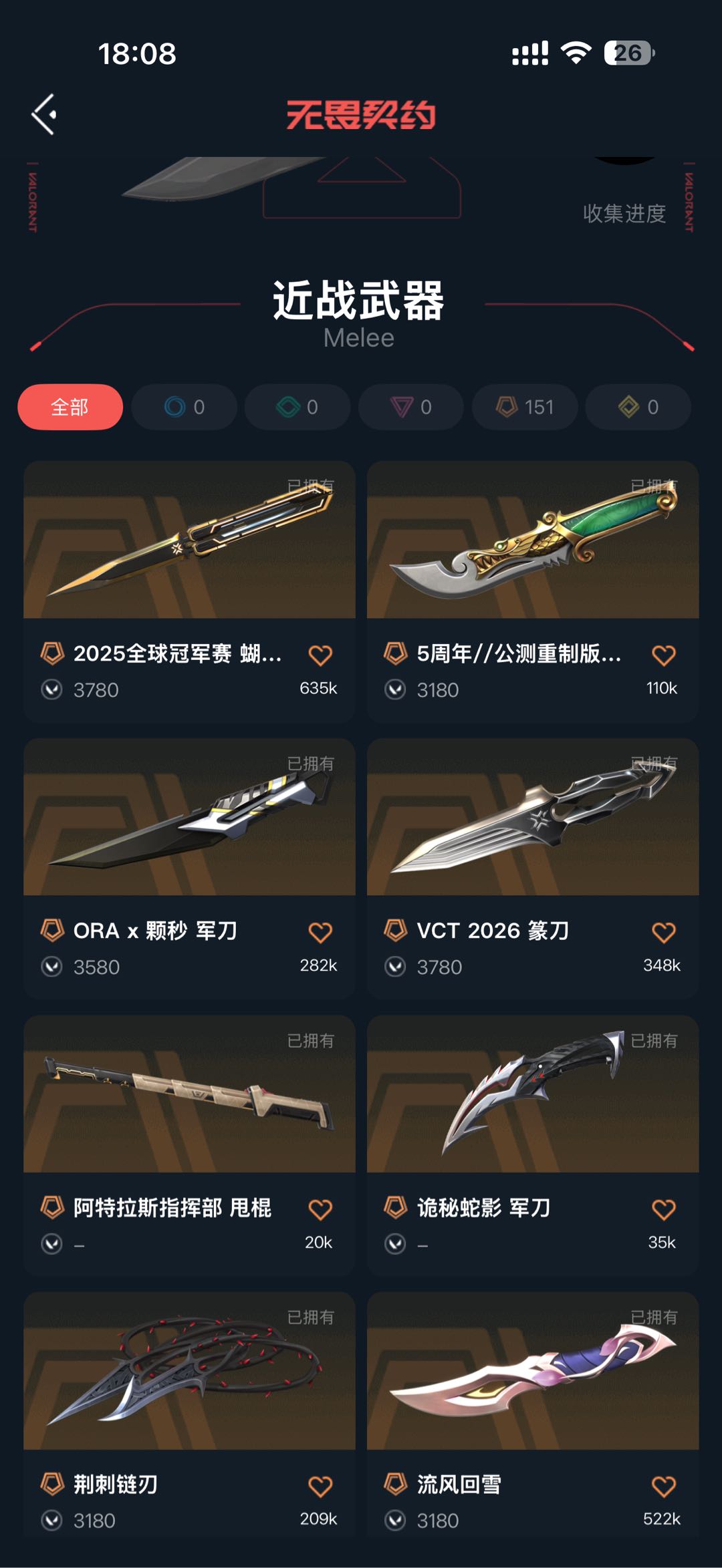Open the 诡秘蛇影 军刀 card
The width and height of the screenshot is (722, 1568).
point(533,1145)
